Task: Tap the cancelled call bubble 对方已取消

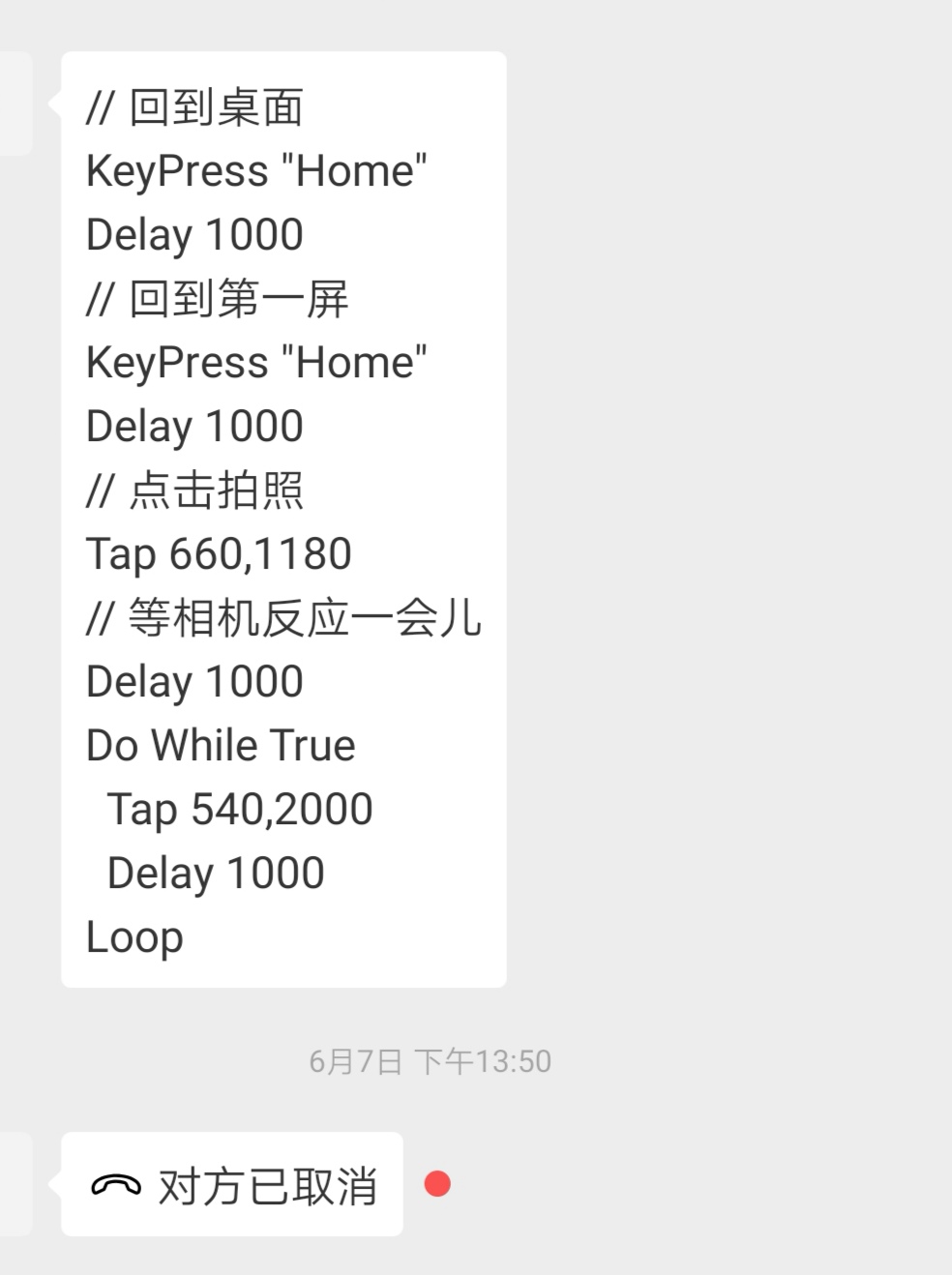Action: (x=232, y=1185)
